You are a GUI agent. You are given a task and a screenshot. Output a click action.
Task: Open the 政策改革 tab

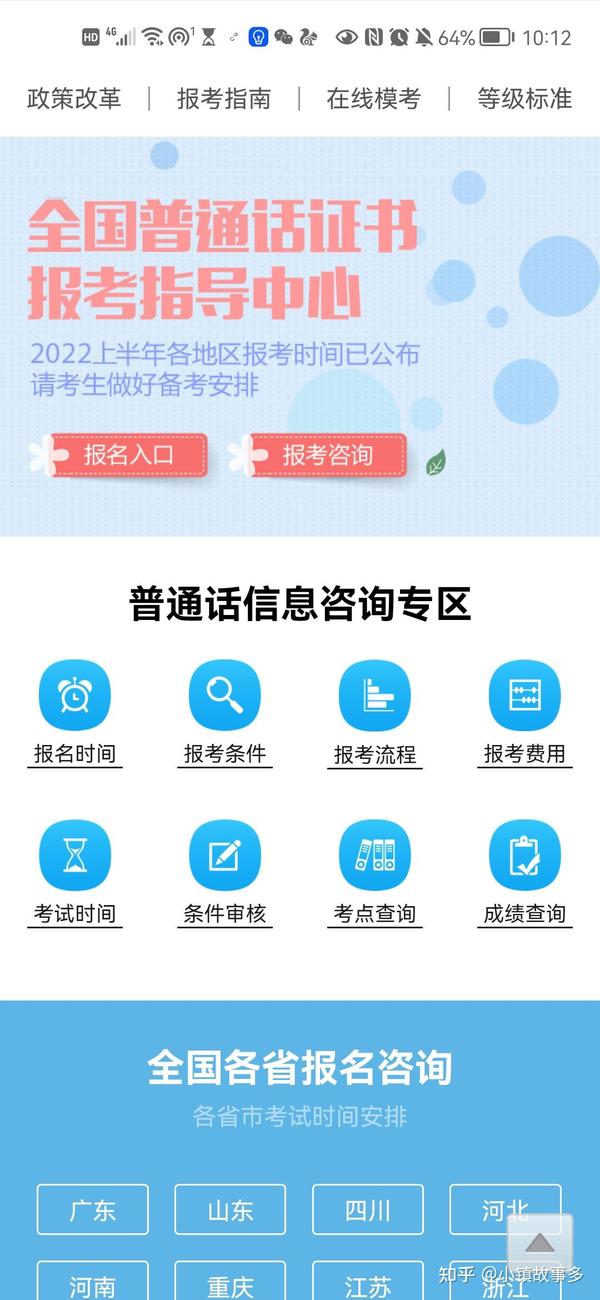pyautogui.click(x=74, y=98)
